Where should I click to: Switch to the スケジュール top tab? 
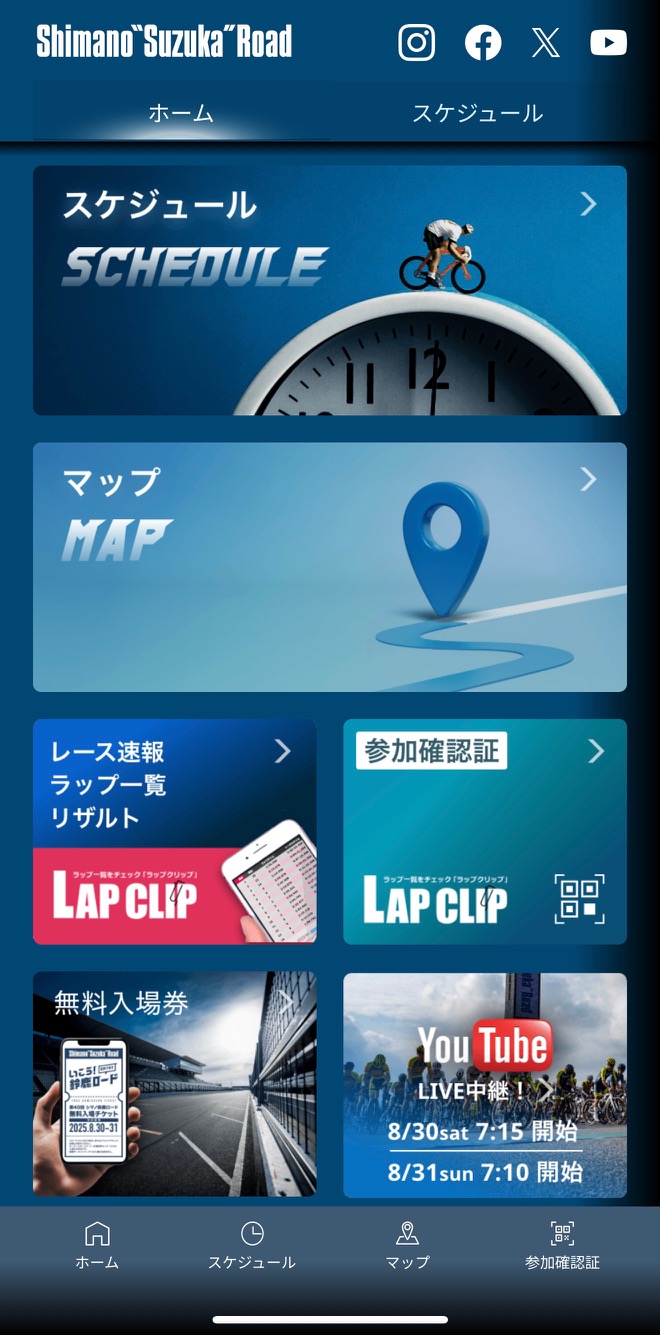(x=477, y=113)
